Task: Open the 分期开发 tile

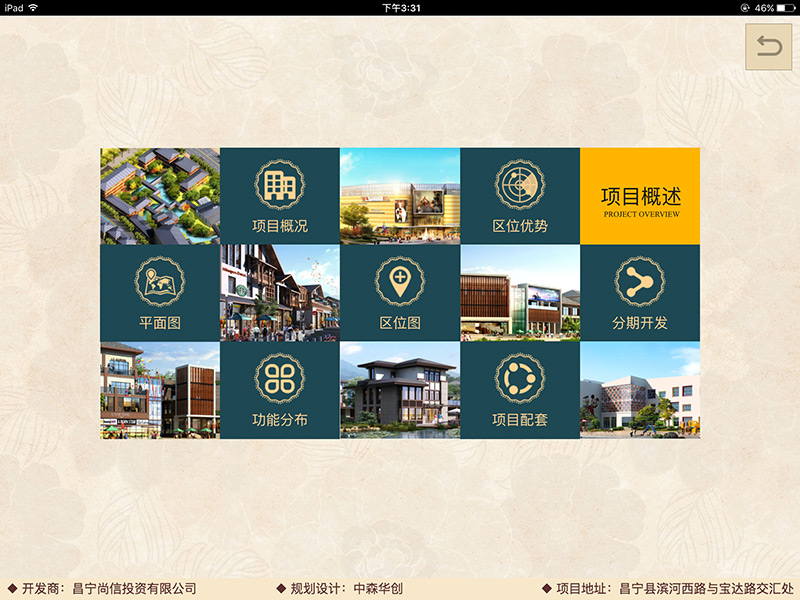Action: click(x=640, y=293)
